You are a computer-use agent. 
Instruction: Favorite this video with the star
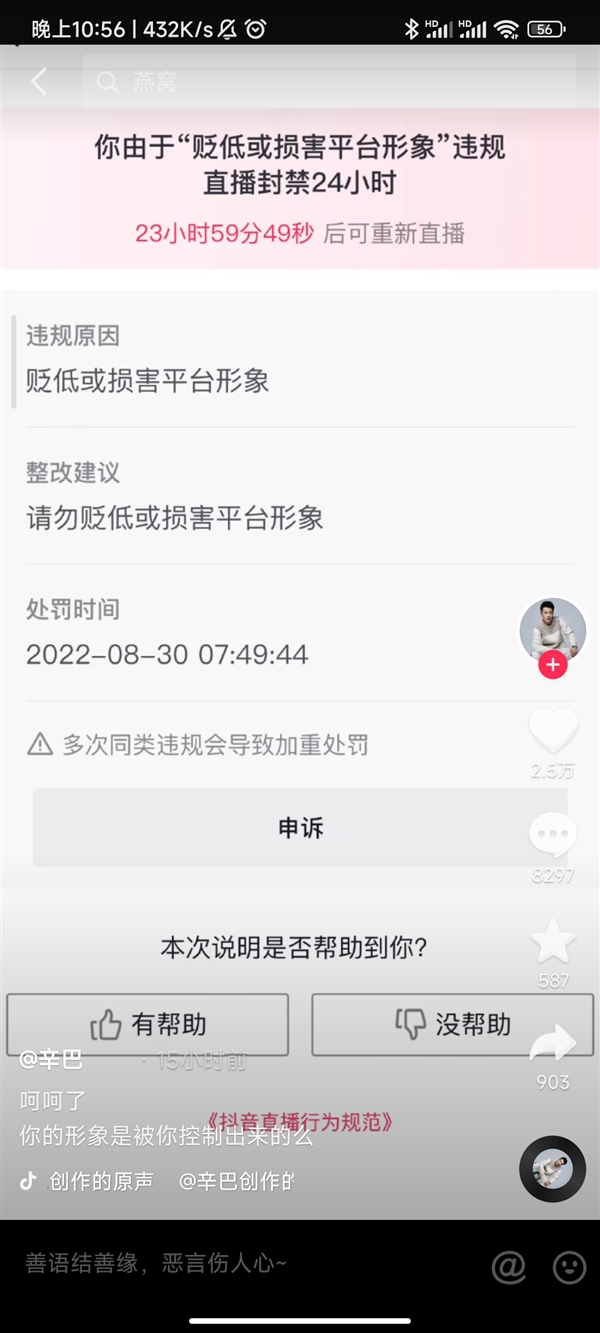point(553,943)
